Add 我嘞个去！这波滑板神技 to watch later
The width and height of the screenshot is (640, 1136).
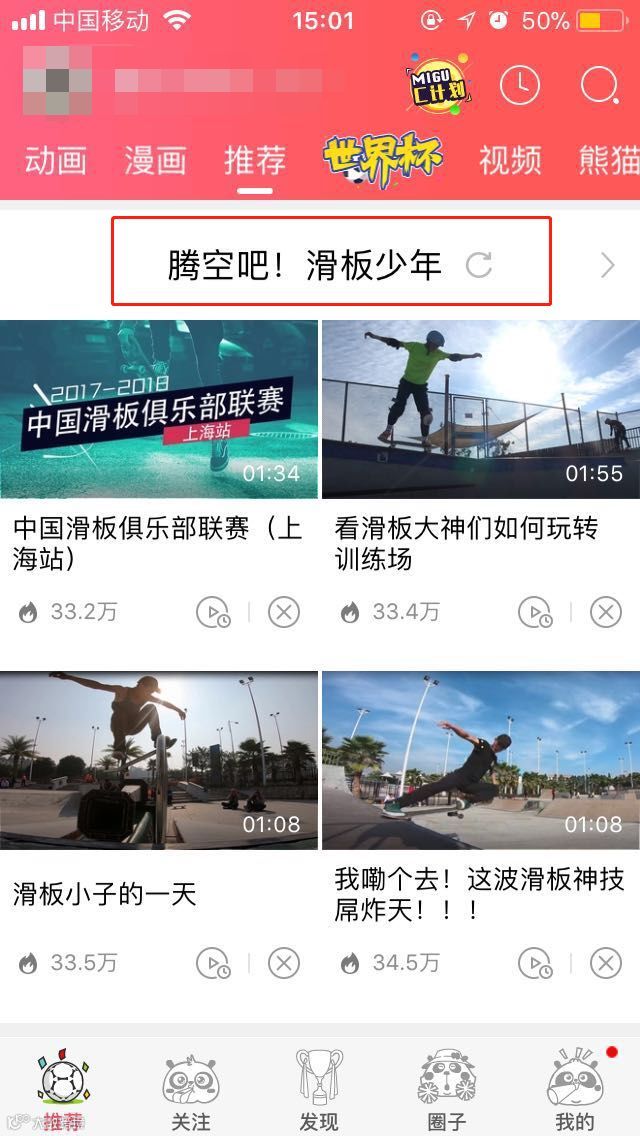[535, 963]
